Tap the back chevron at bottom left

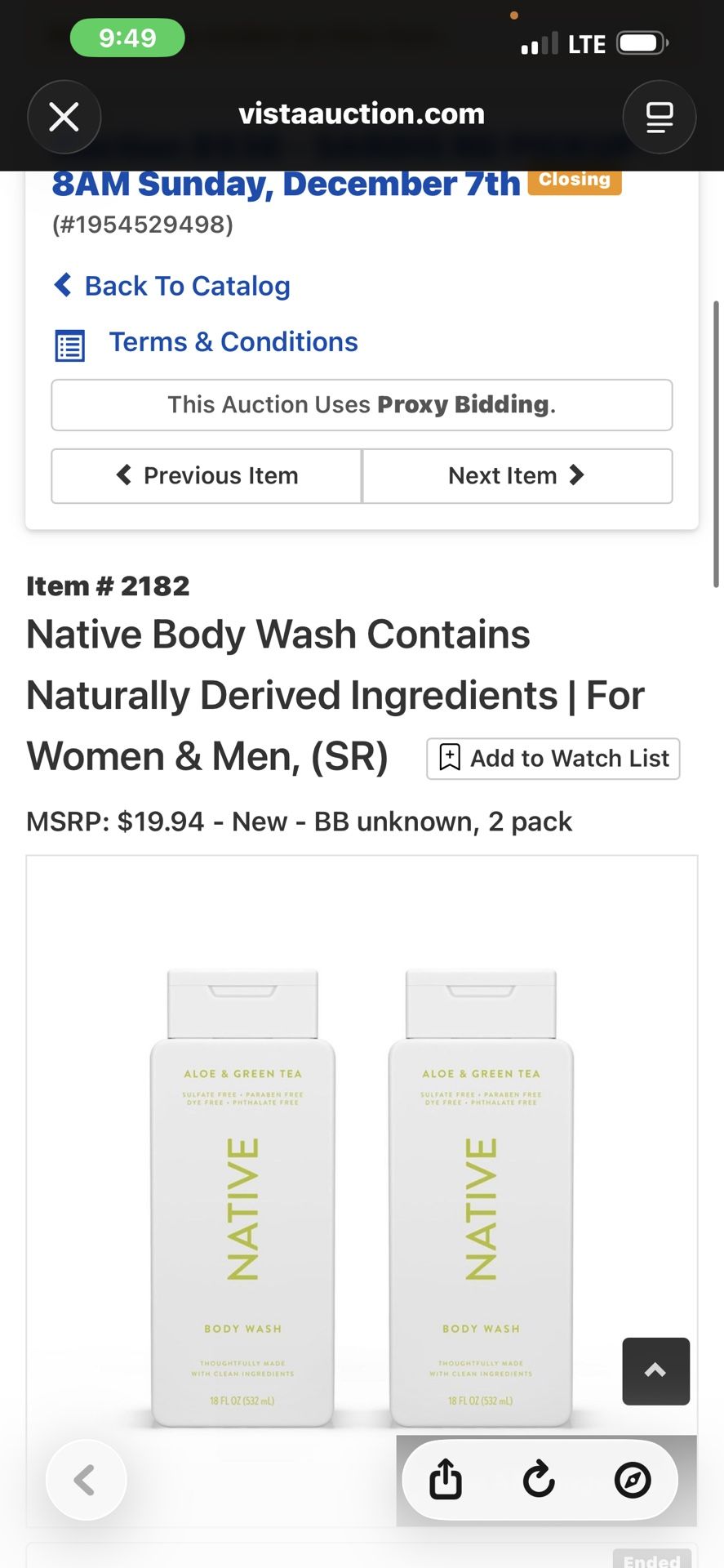86,1480
